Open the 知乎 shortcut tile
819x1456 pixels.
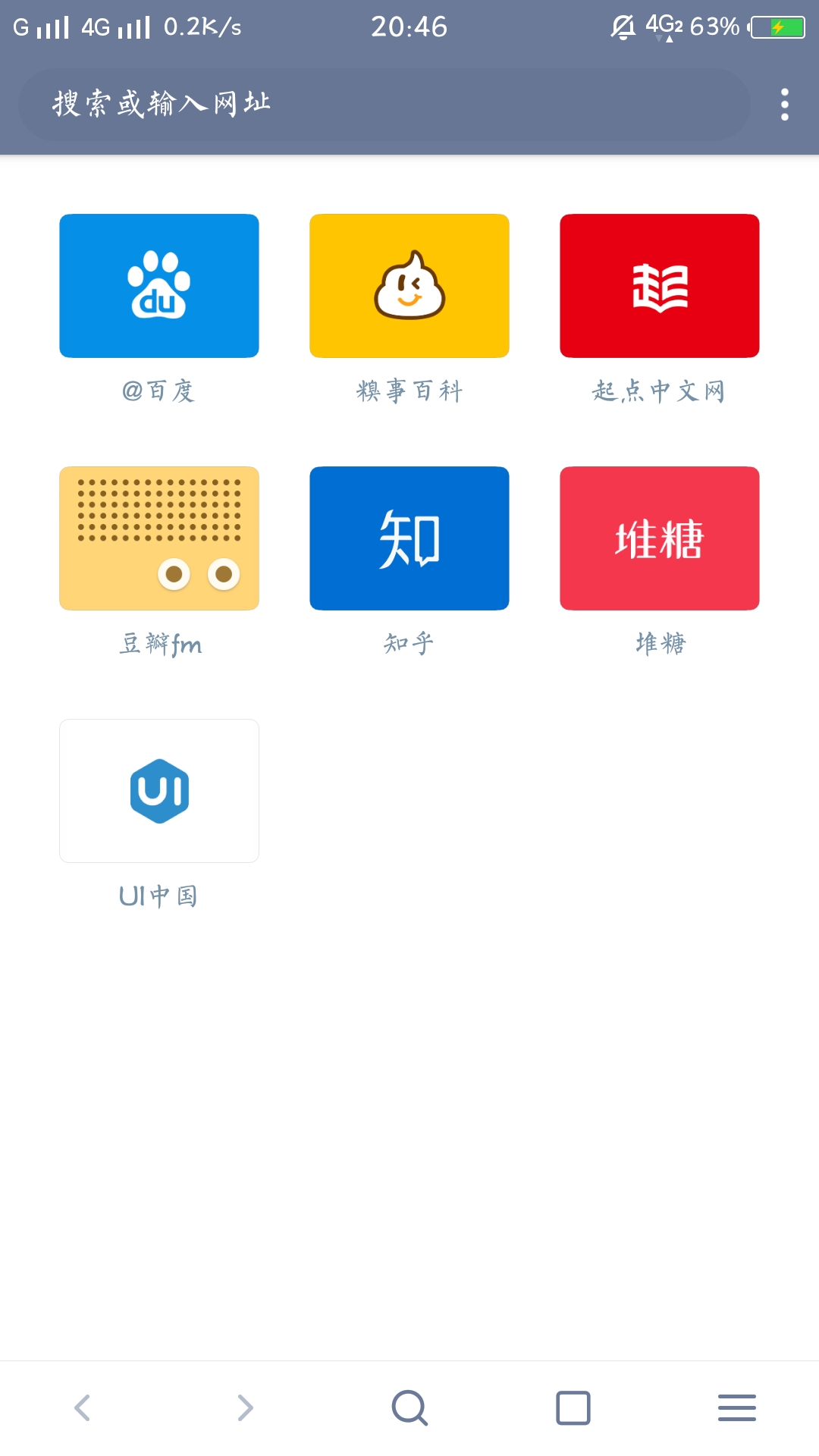click(x=409, y=538)
